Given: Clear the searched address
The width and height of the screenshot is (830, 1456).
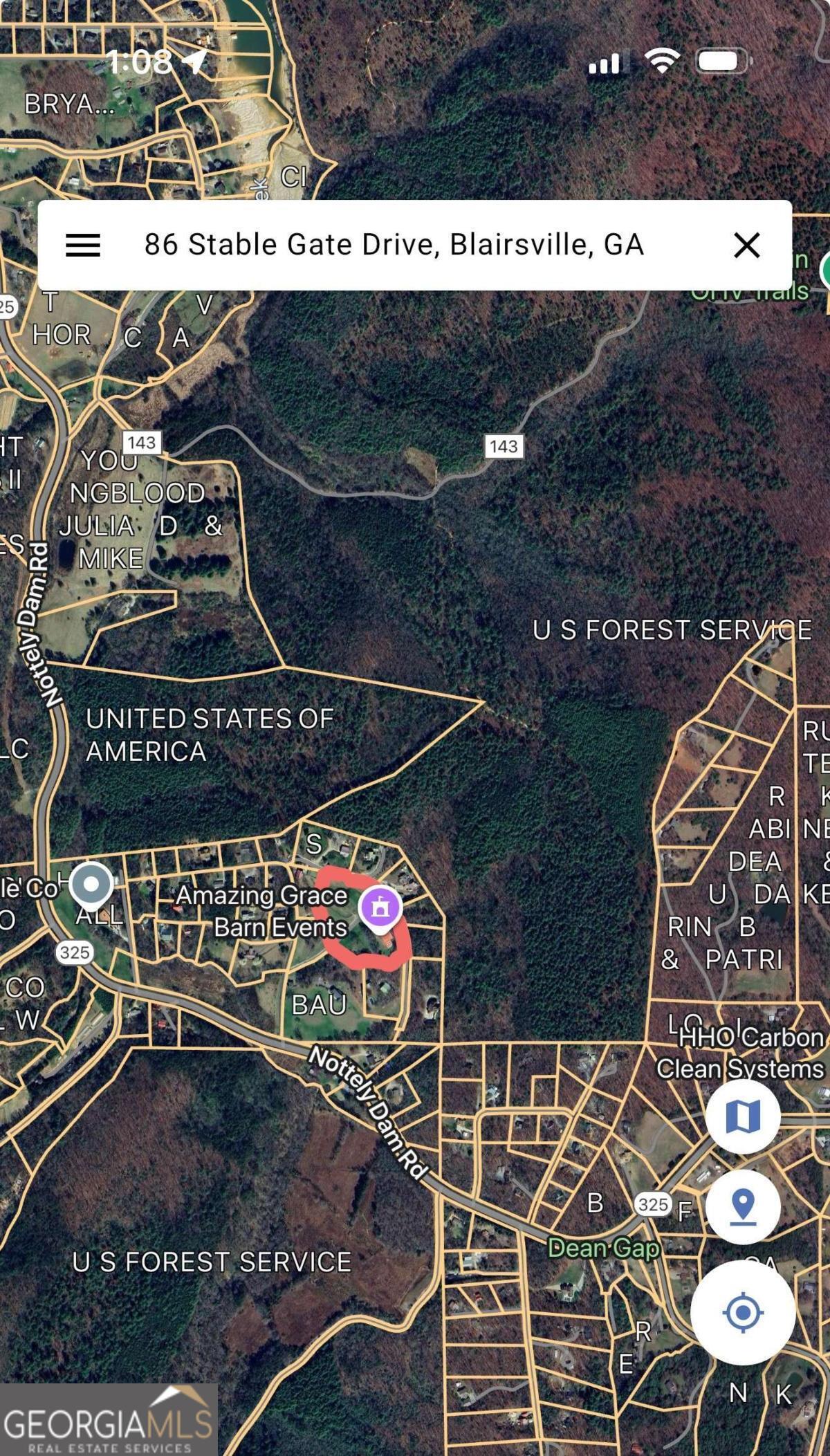Looking at the screenshot, I should 746,245.
